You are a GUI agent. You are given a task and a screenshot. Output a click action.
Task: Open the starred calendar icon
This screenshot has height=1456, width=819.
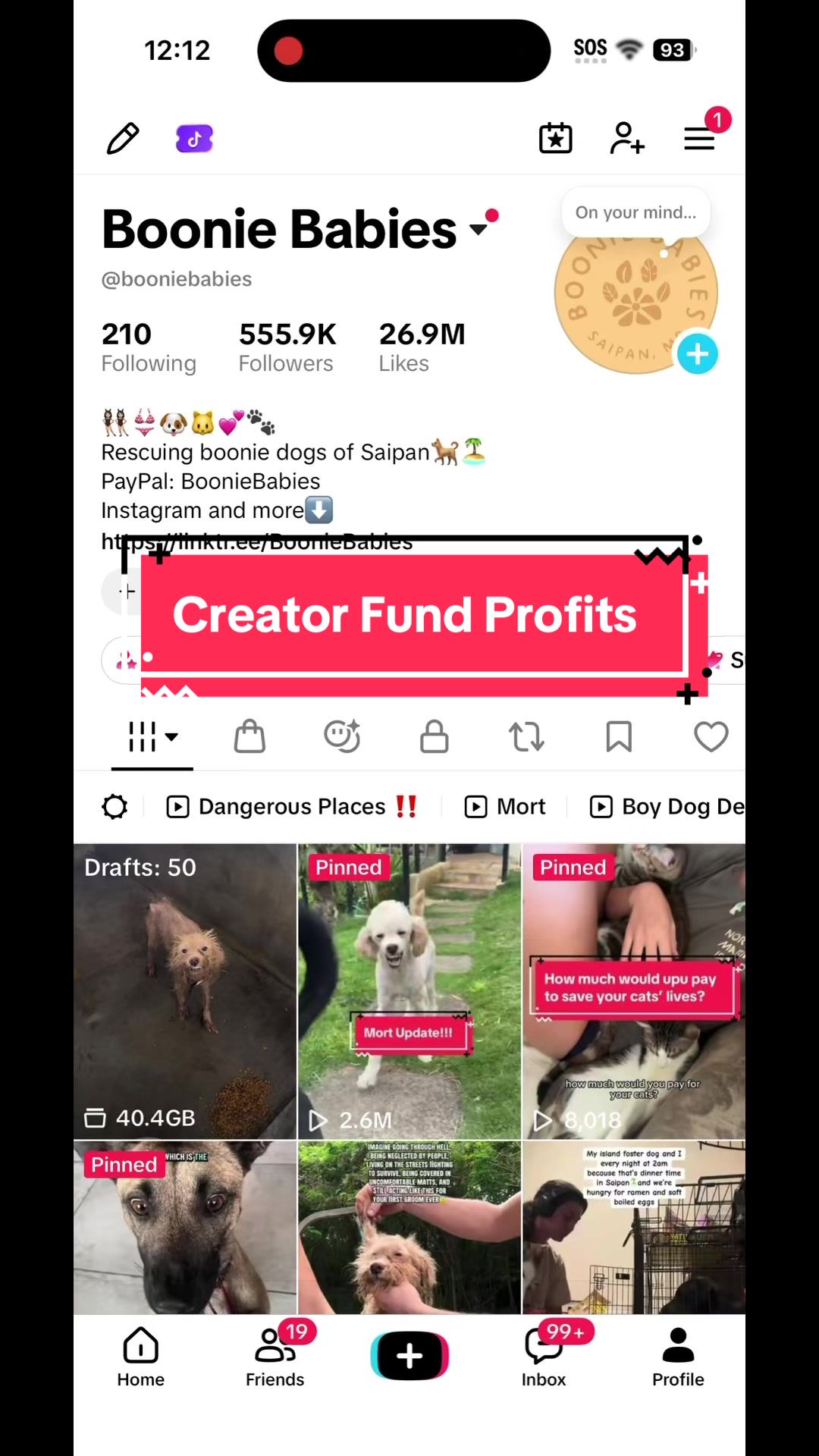pyautogui.click(x=556, y=138)
